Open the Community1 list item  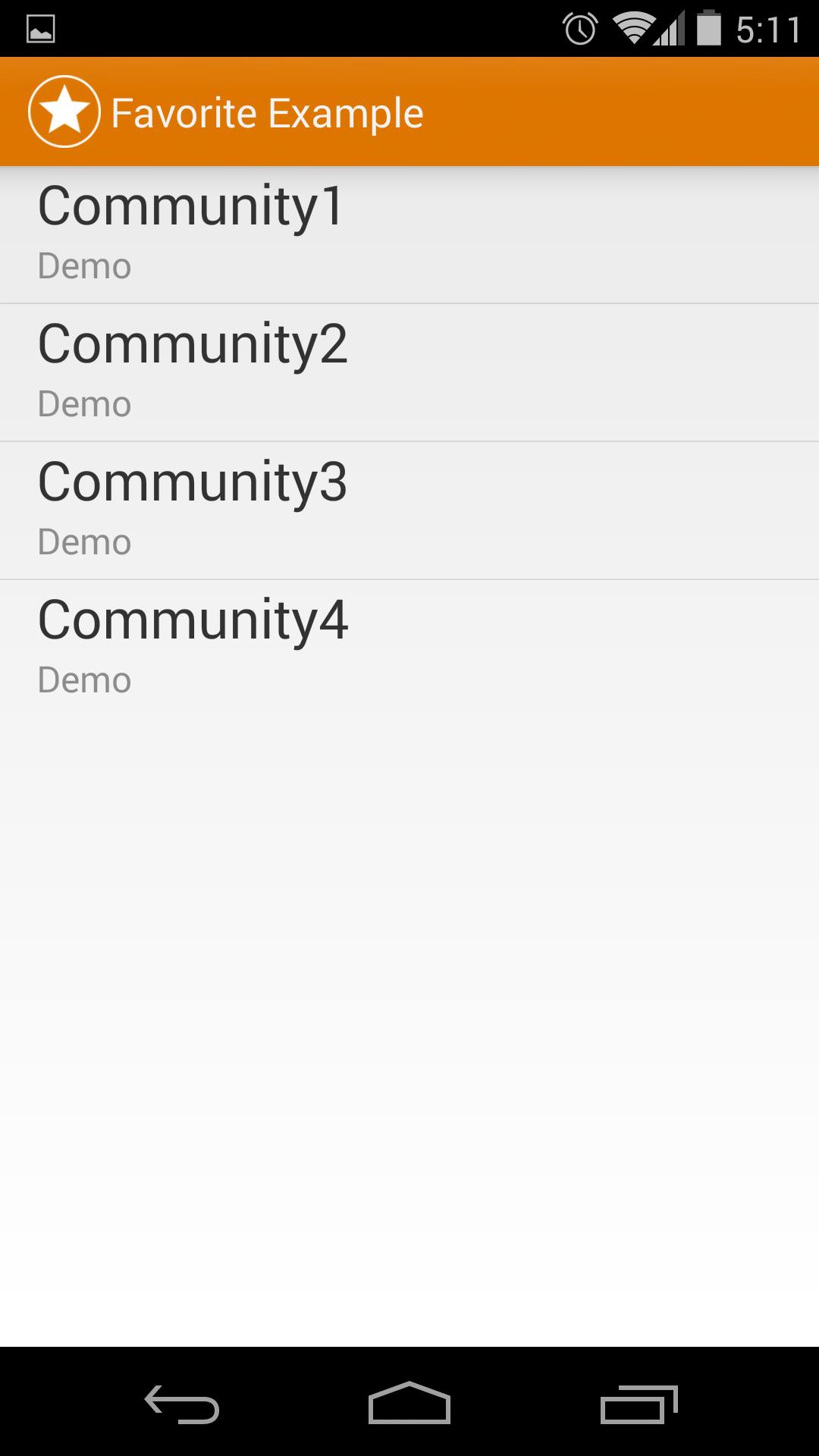(409, 234)
